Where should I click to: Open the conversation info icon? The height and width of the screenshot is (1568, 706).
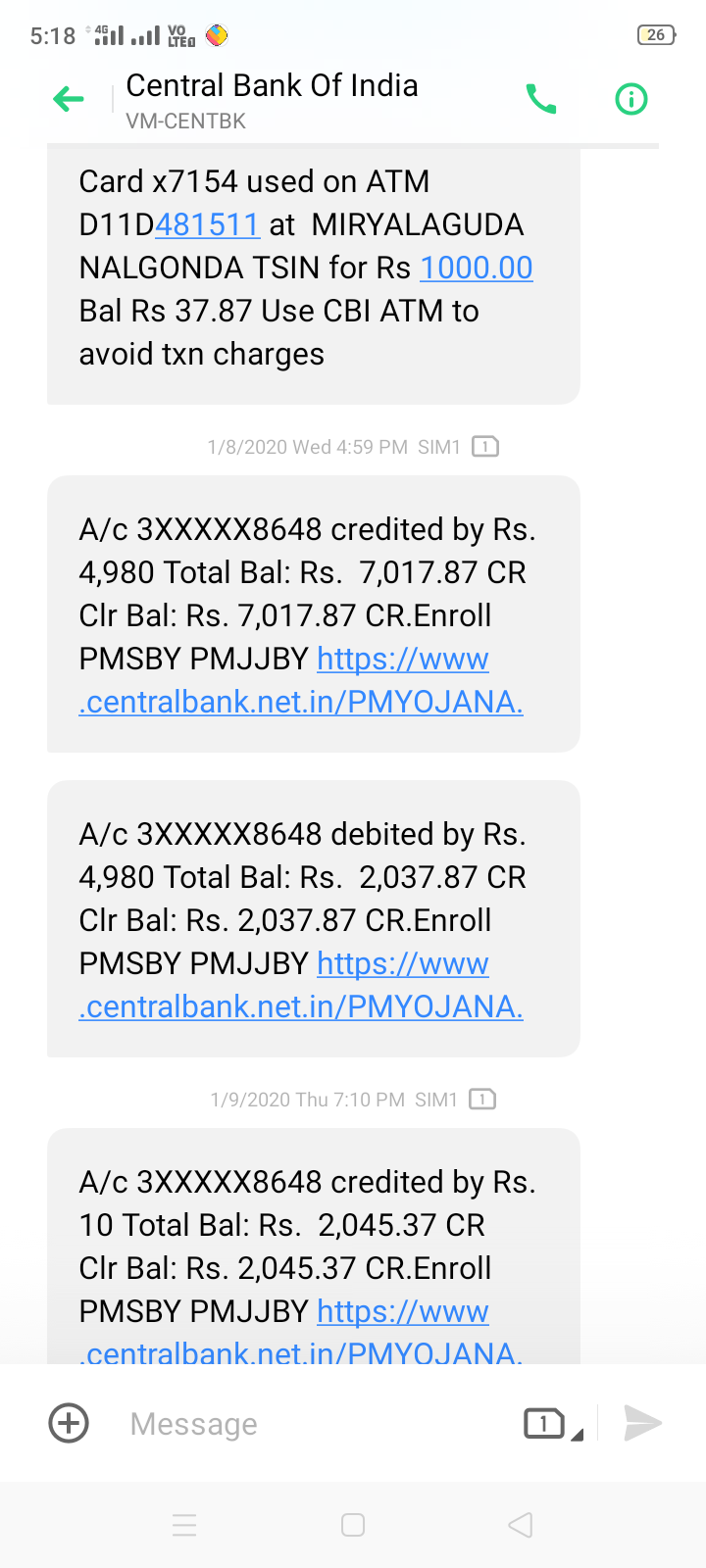[x=631, y=99]
